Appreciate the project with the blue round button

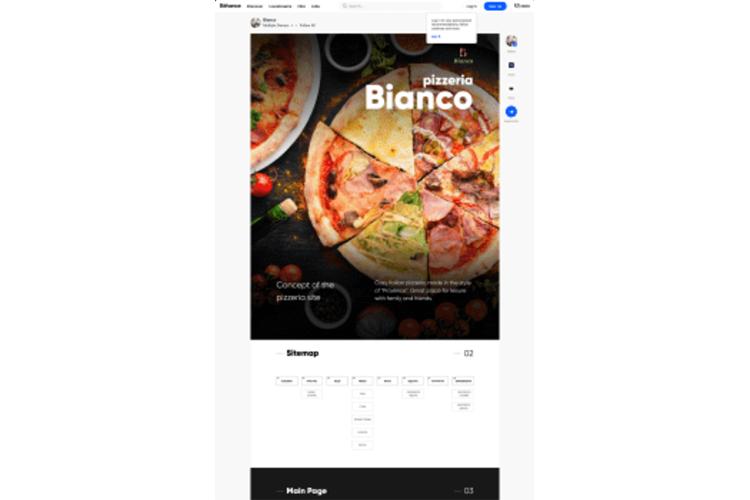[511, 112]
